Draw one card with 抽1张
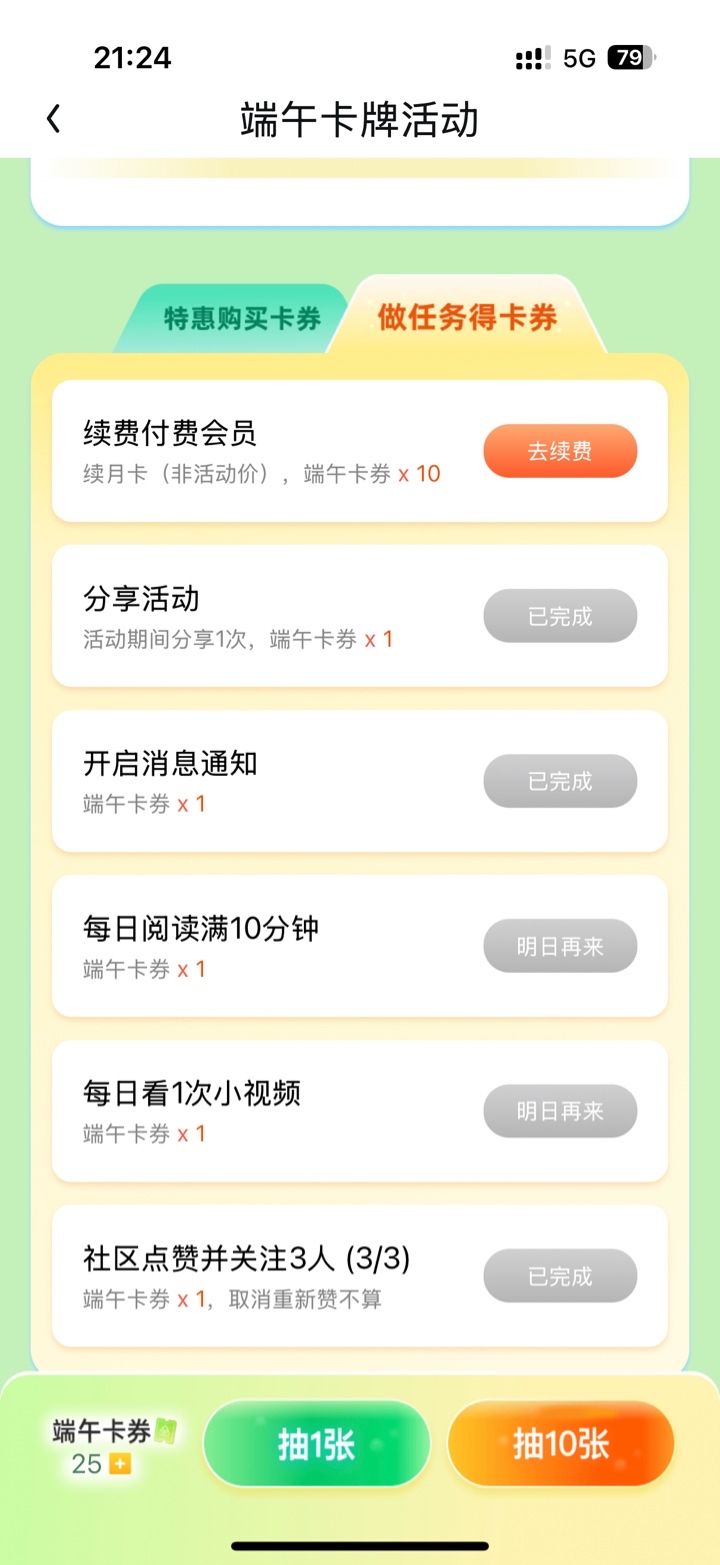 point(317,1444)
